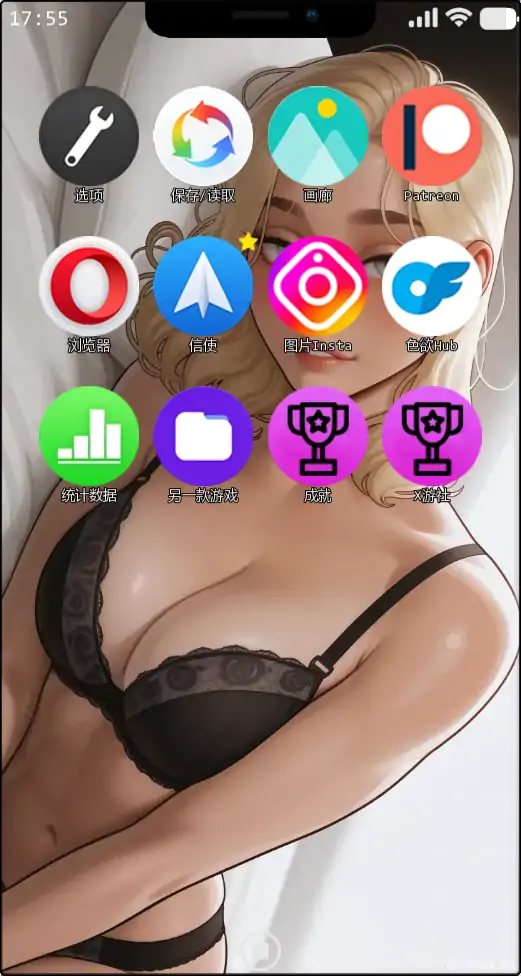The image size is (521, 976).
Task: Tap the home button at bottom center
Action: click(x=261, y=950)
